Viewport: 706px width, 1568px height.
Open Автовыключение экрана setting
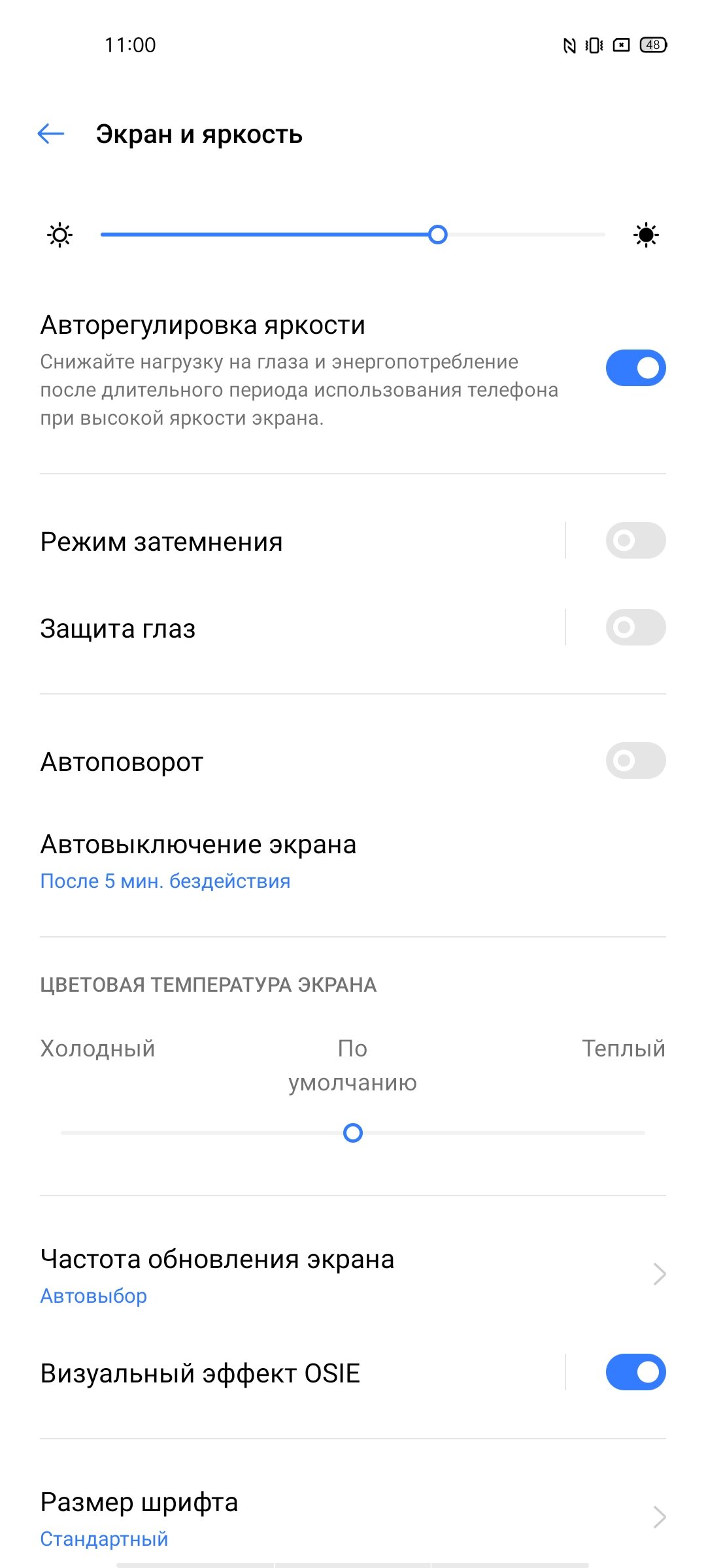(x=353, y=861)
